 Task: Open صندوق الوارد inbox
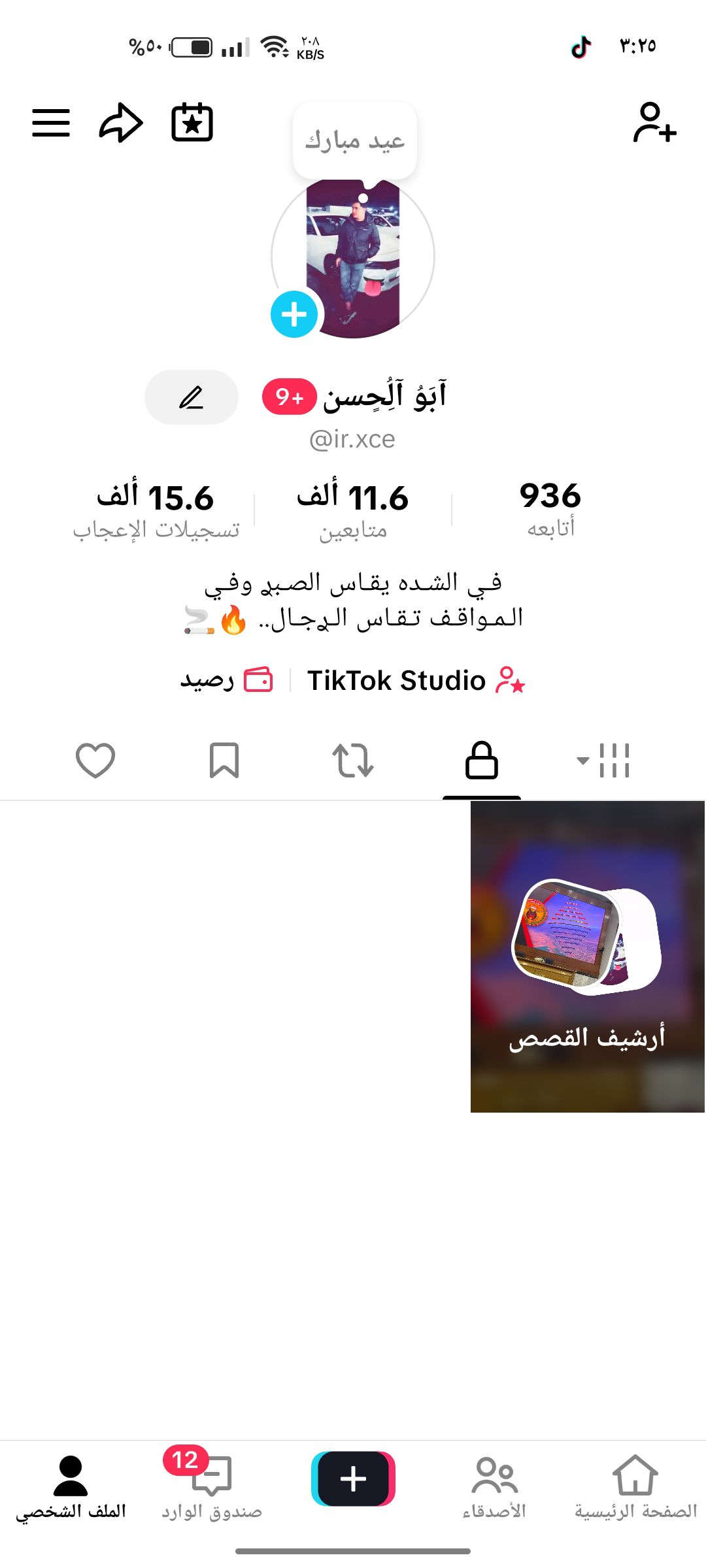click(212, 1484)
